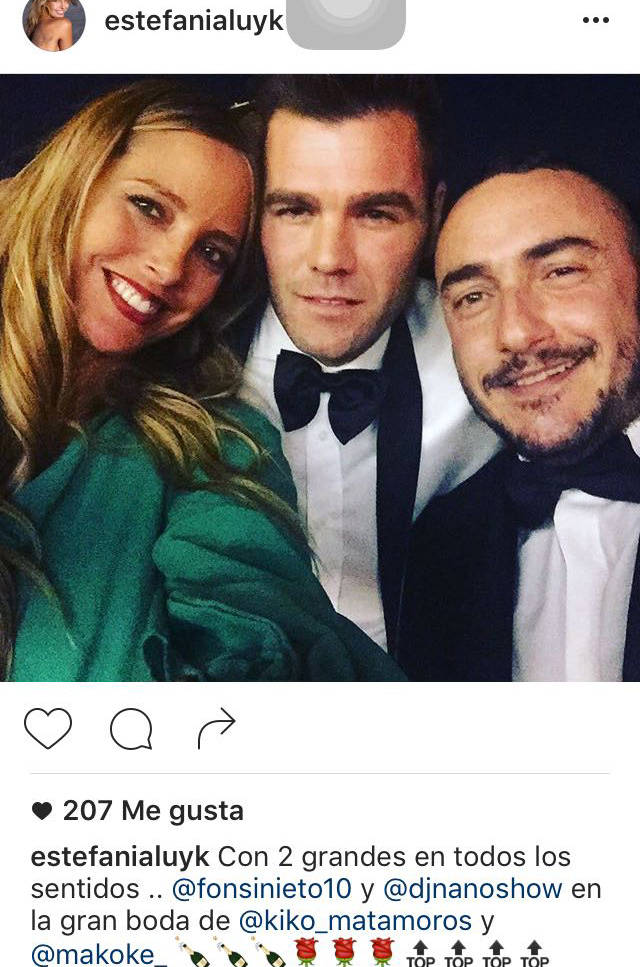Image resolution: width=640 pixels, height=967 pixels.
Task: Share the post via arrow icon
Action: pos(216,729)
